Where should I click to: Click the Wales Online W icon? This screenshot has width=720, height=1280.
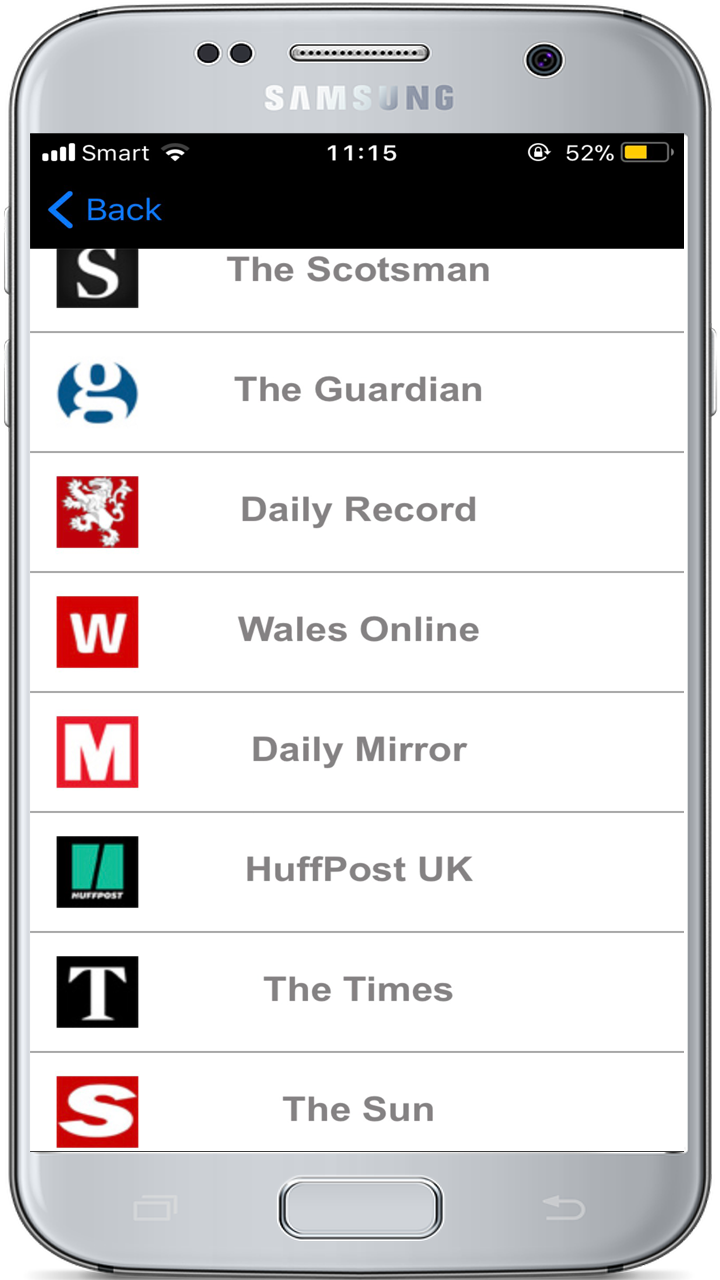pos(97,632)
